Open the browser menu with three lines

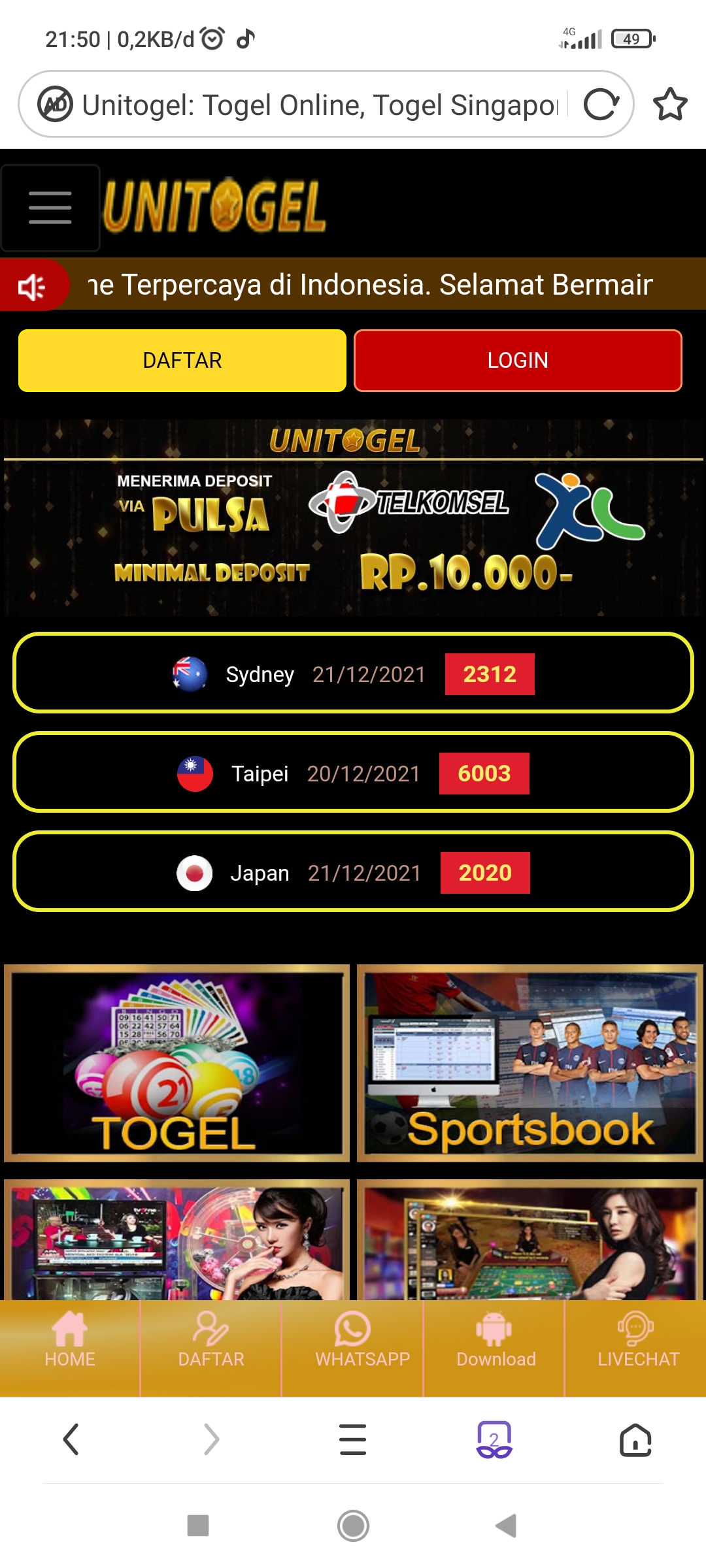tap(353, 1439)
